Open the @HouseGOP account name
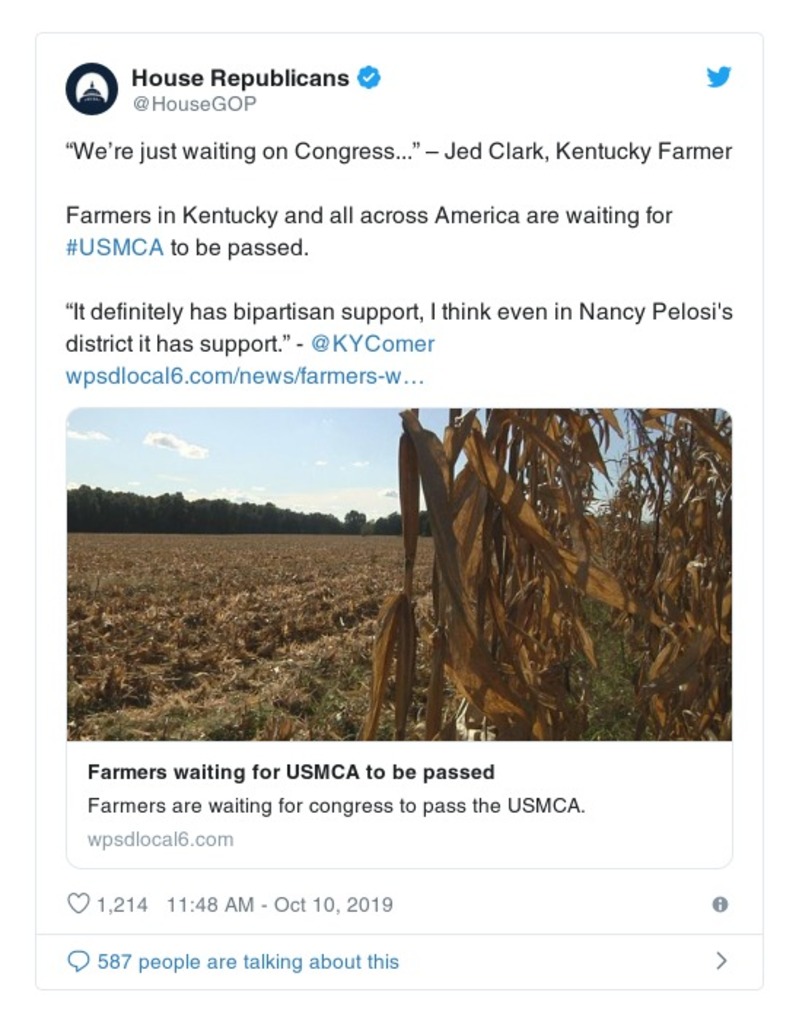 pyautogui.click(x=194, y=103)
